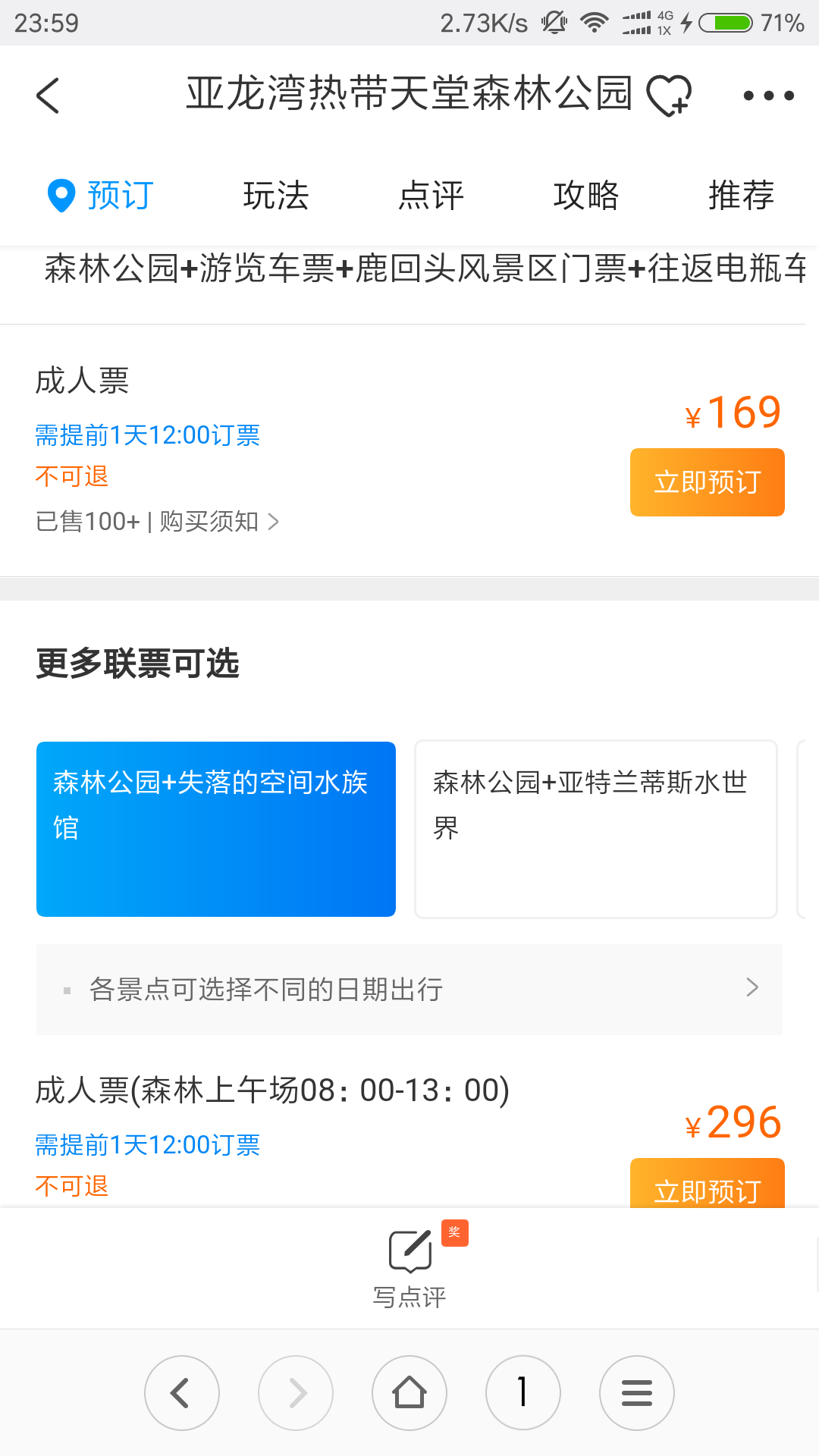
Task: Book the ¥169 adult ticket with 立即预订
Action: pyautogui.click(x=708, y=482)
